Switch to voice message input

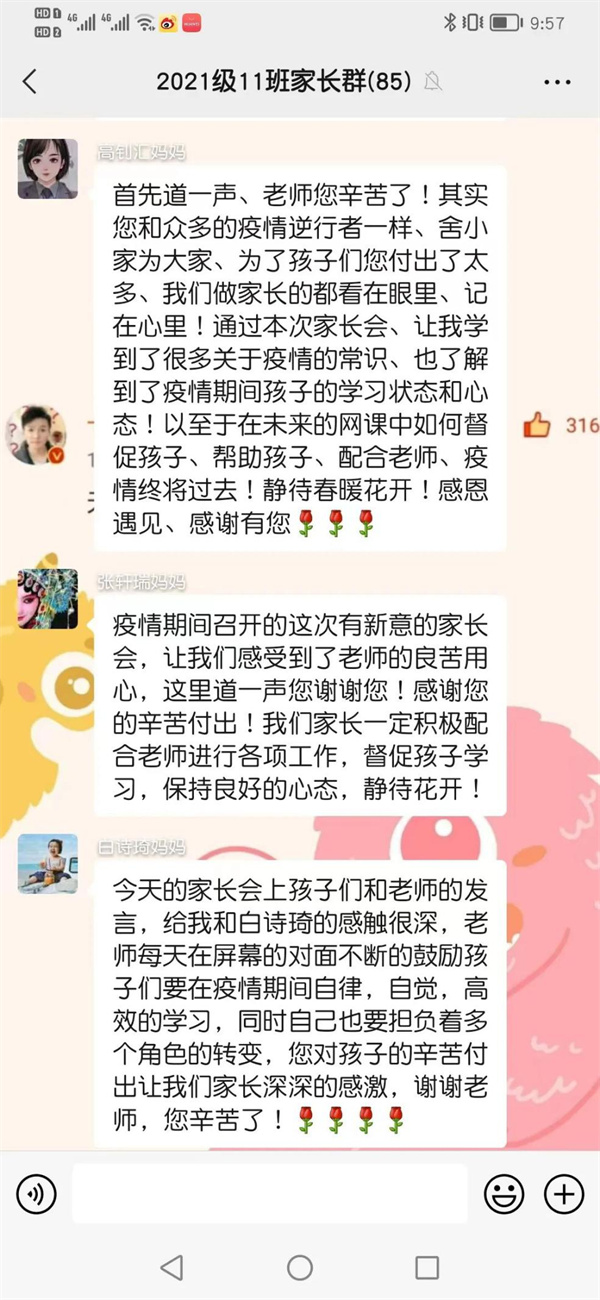click(37, 1193)
